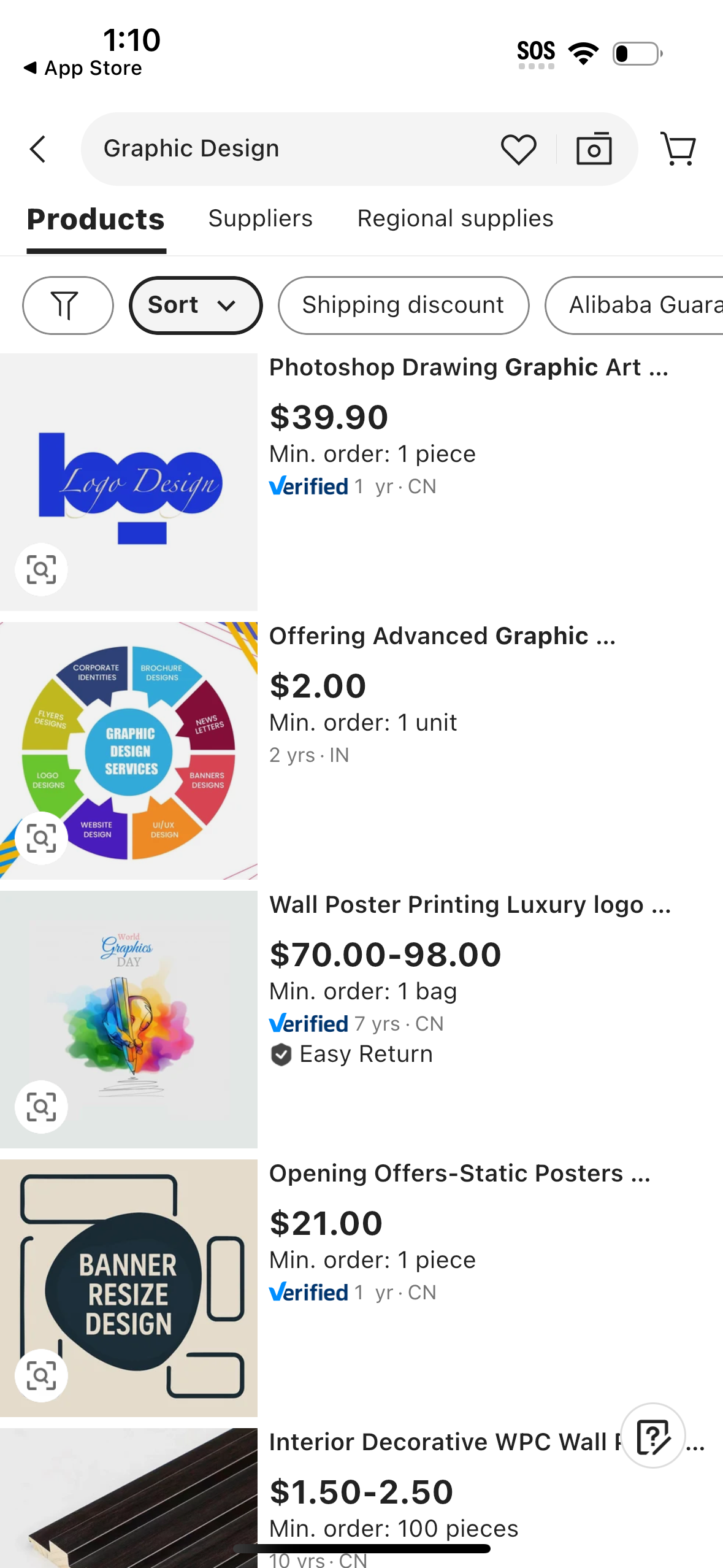Open the Wall Poster Printing Luxury logo listing
Image resolution: width=723 pixels, height=1568 pixels.
coord(470,904)
